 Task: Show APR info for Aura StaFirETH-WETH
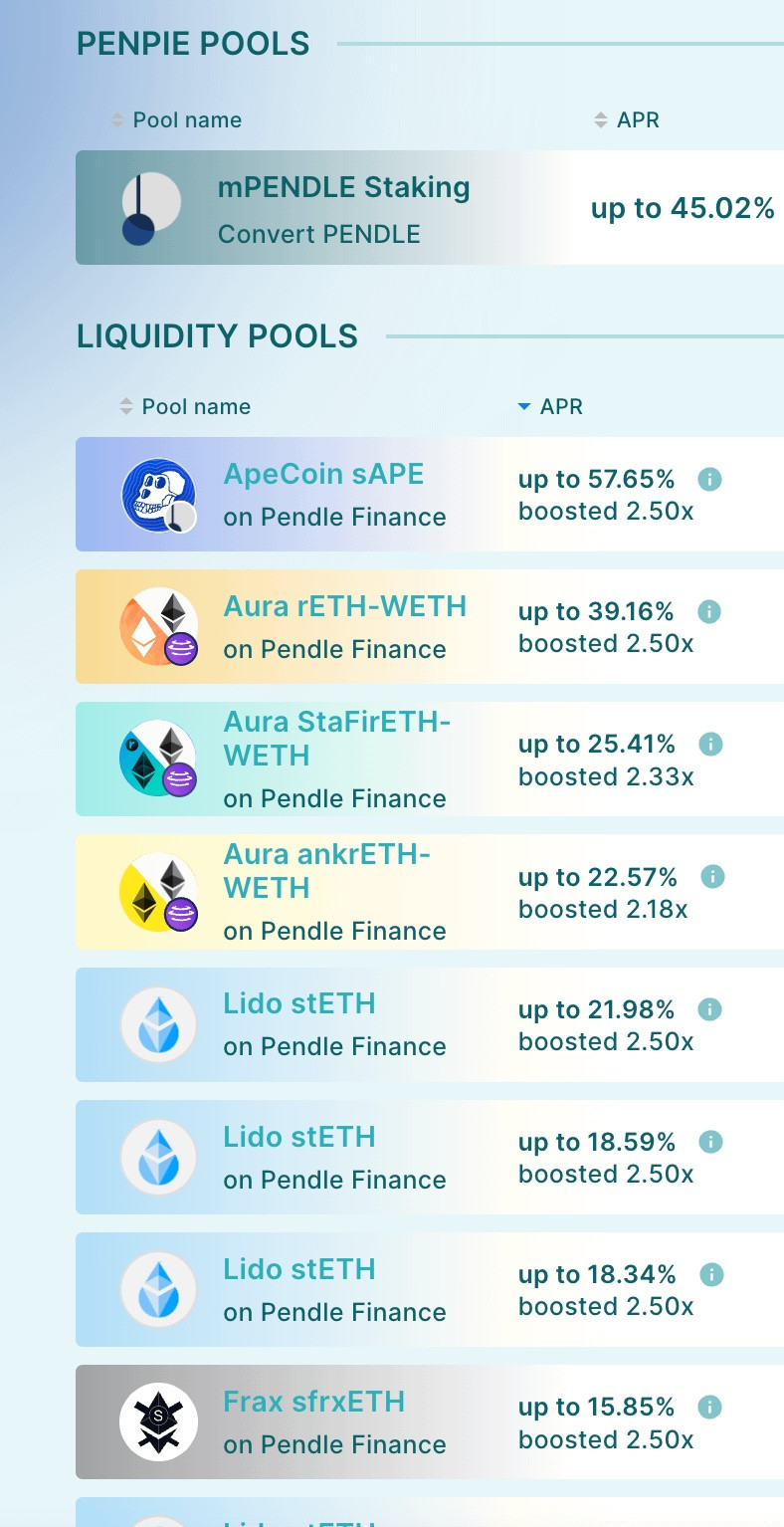(x=709, y=744)
